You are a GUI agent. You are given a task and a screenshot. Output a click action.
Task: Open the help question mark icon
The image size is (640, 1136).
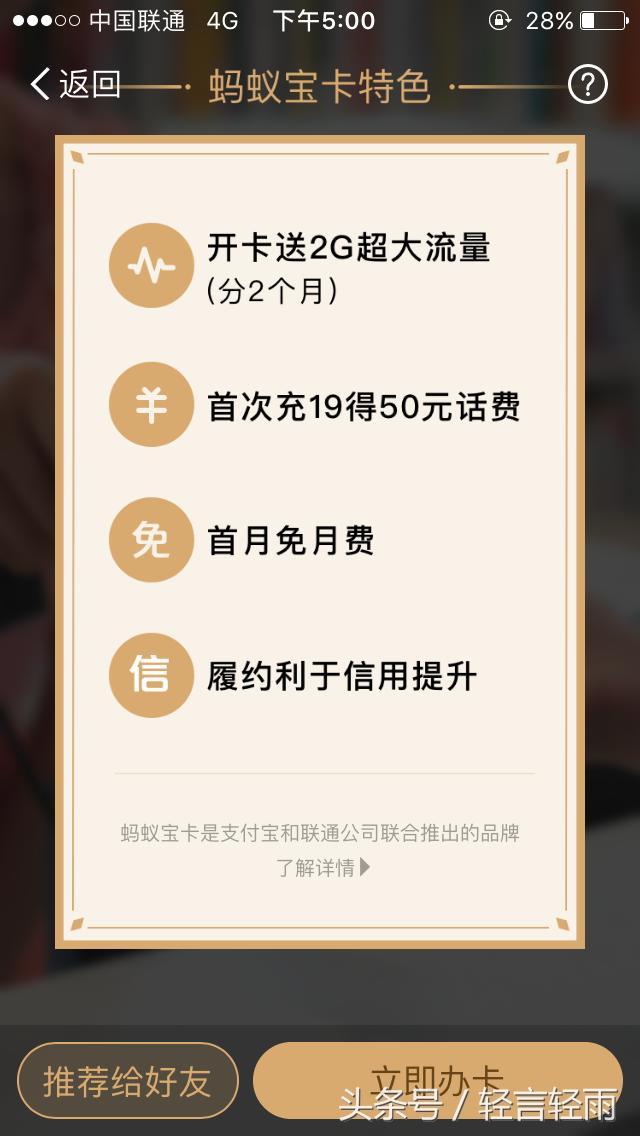[x=587, y=85]
